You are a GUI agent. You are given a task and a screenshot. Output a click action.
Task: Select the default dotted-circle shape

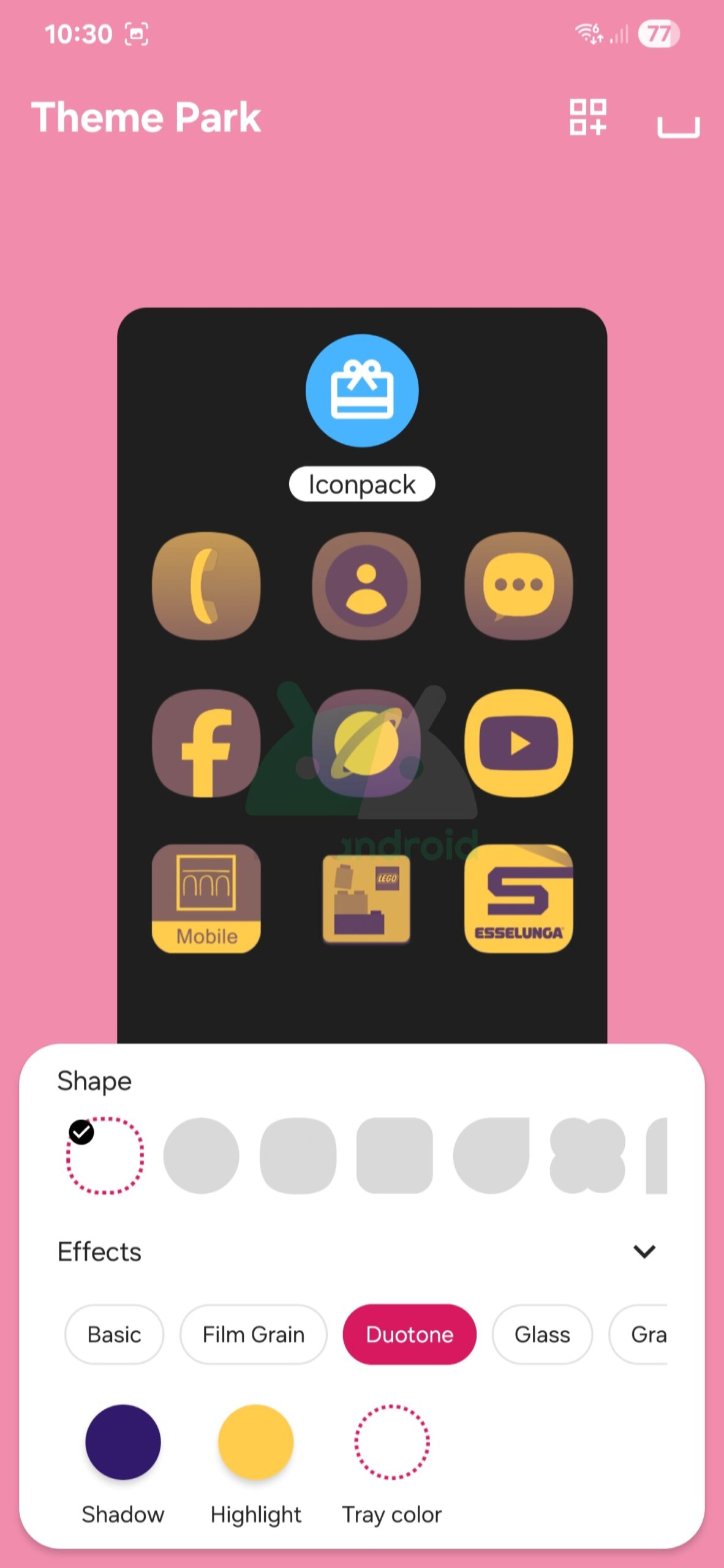click(x=105, y=1155)
